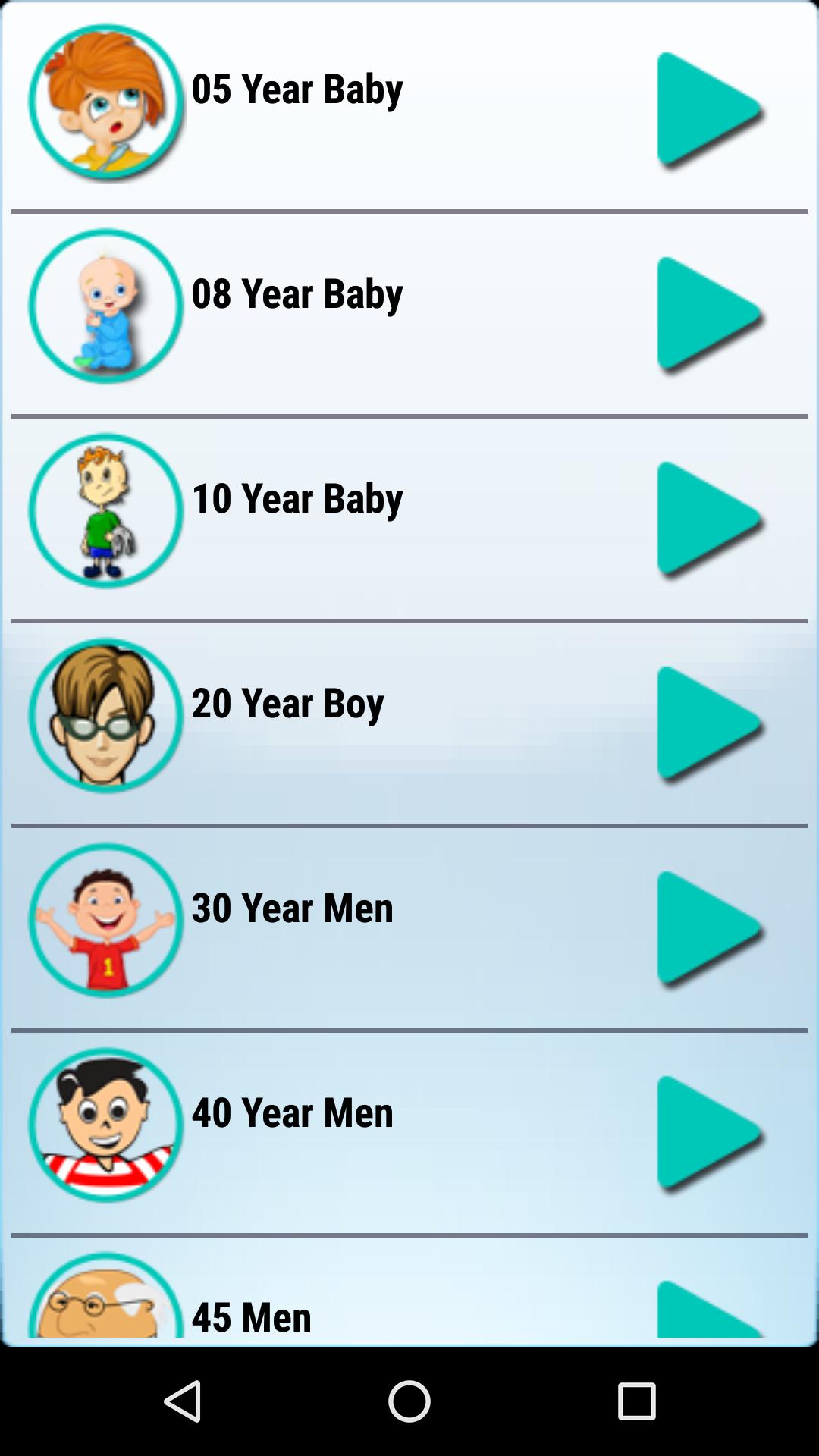Start playback for 40 Year Men
This screenshot has width=819, height=1456.
[708, 1134]
